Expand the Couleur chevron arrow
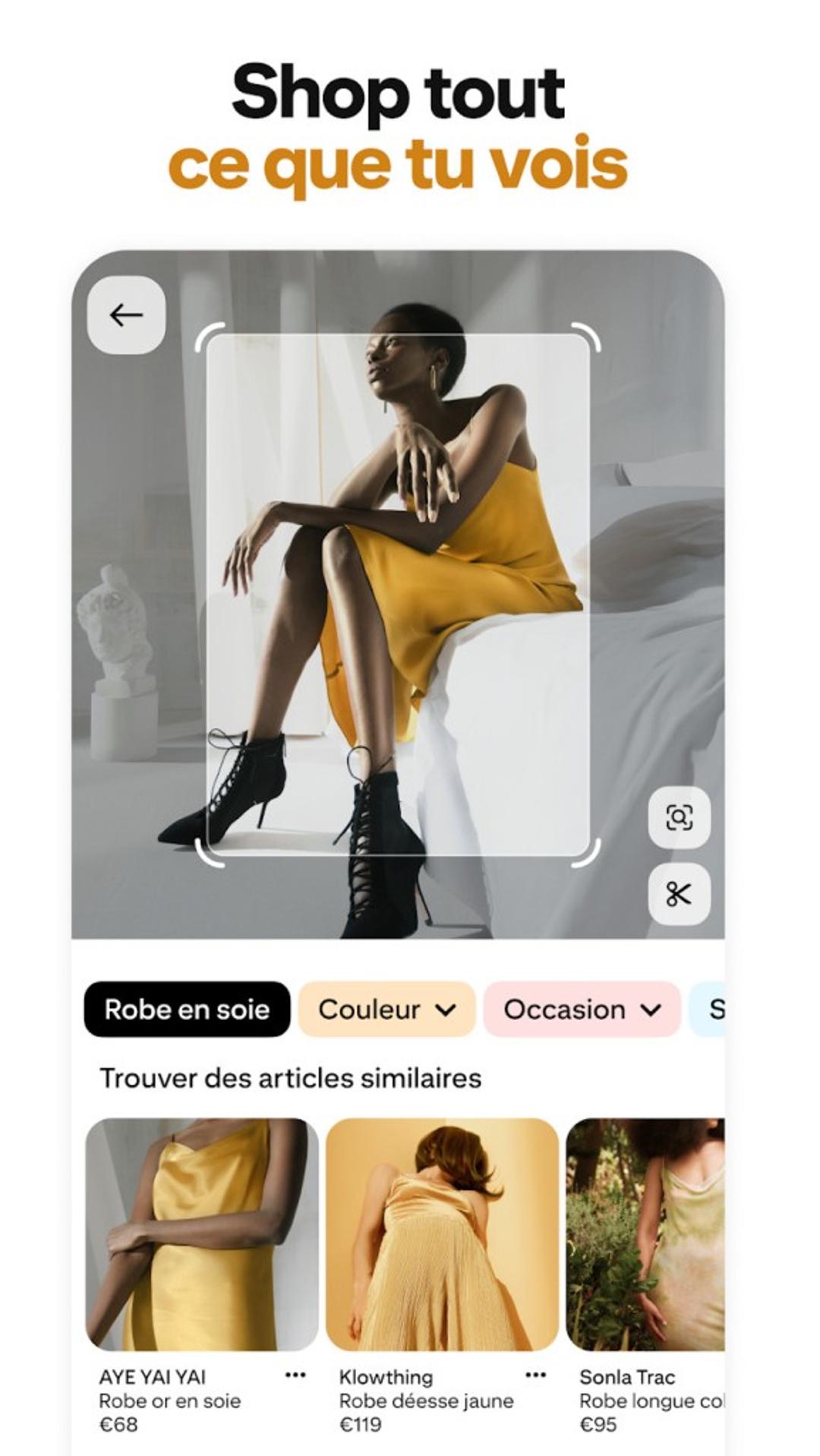The image size is (820, 1456). click(444, 1010)
